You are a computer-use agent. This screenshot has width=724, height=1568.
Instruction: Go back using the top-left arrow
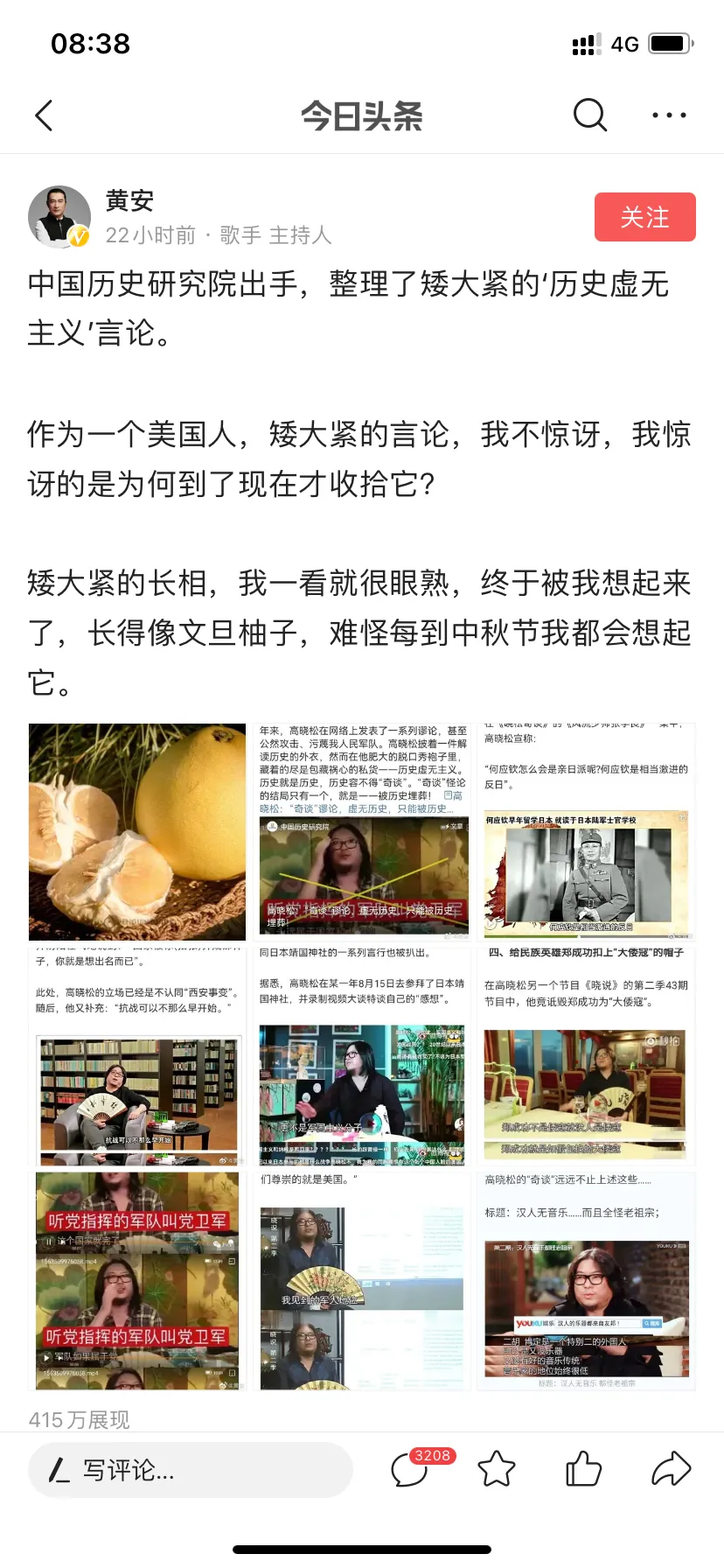coord(45,115)
